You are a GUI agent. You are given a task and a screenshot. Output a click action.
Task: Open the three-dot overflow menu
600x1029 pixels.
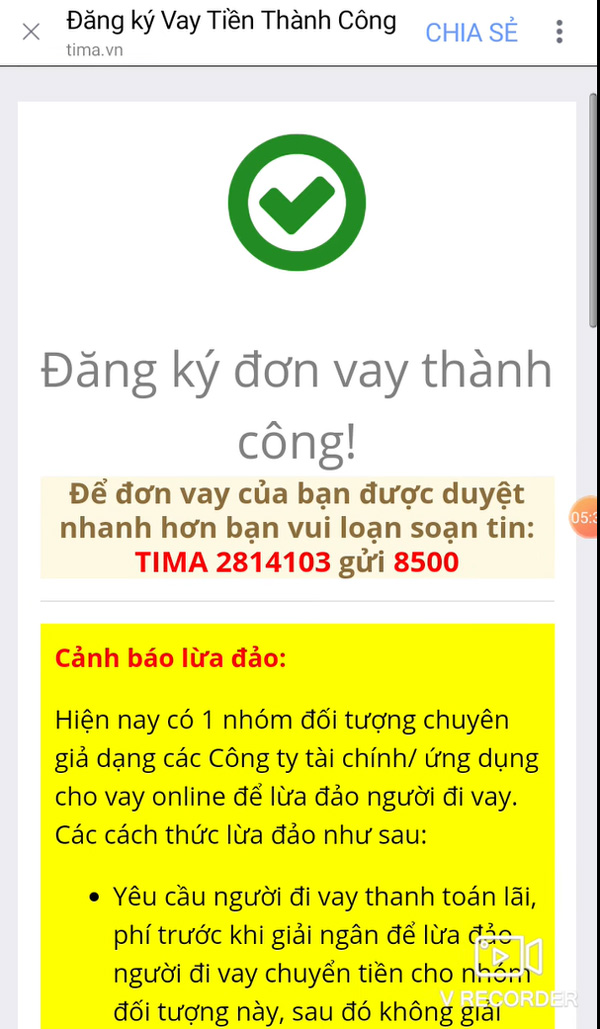click(x=559, y=32)
